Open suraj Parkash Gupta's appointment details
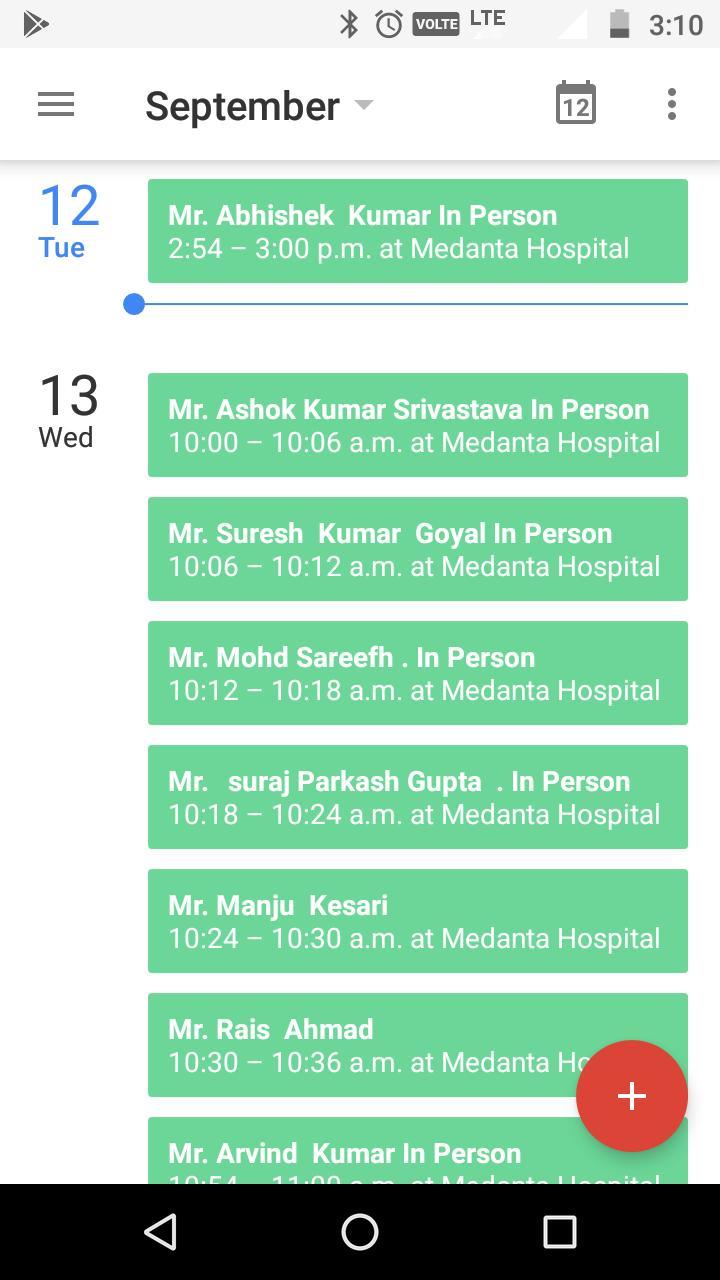 coord(417,797)
